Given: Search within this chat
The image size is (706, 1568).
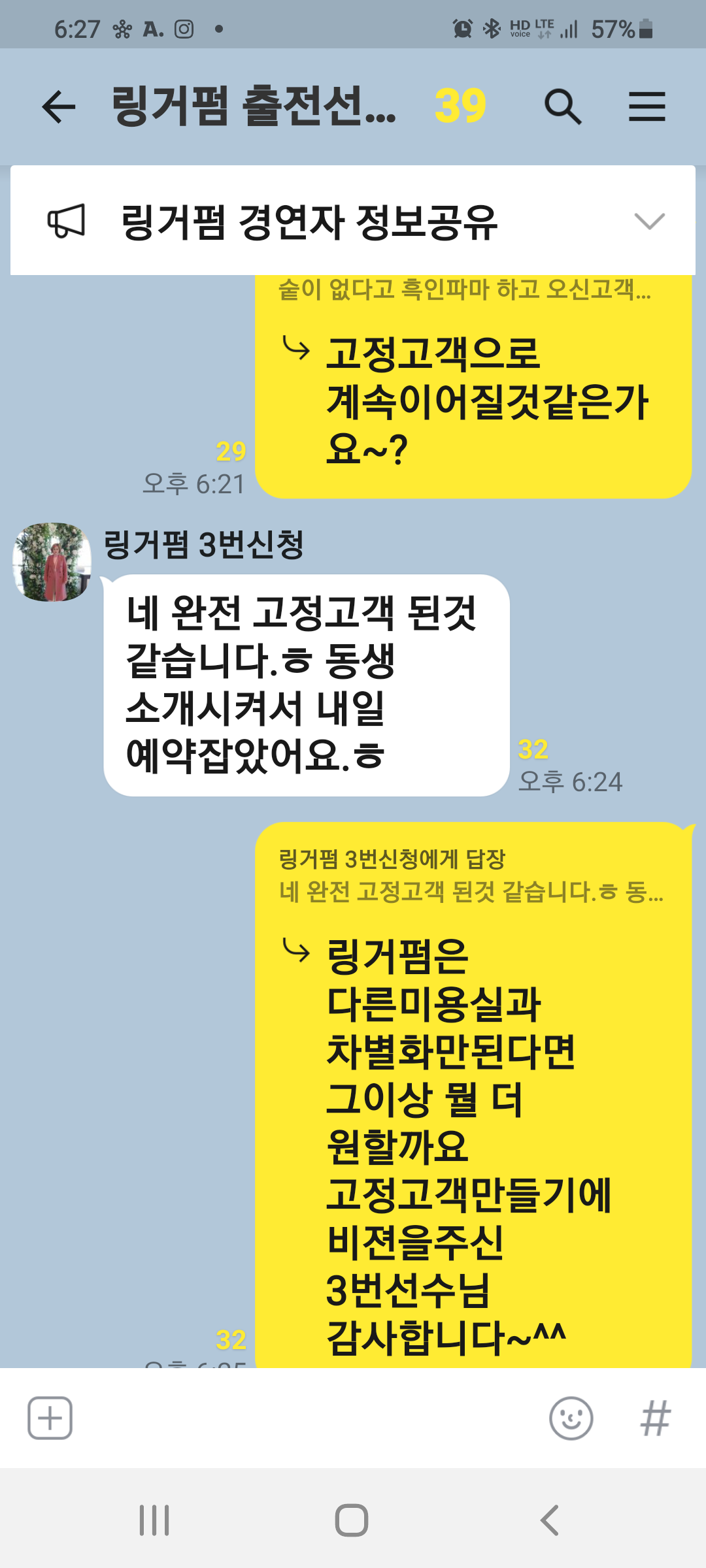Looking at the screenshot, I should pyautogui.click(x=563, y=106).
